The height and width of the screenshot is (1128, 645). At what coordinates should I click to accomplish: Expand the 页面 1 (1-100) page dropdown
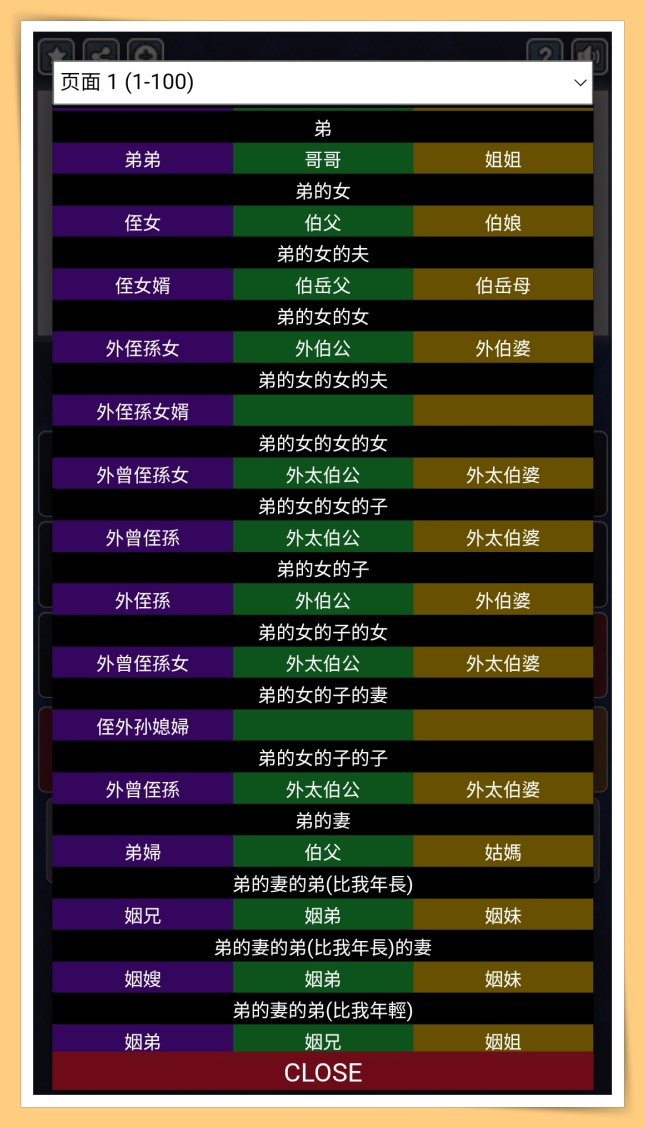point(322,83)
